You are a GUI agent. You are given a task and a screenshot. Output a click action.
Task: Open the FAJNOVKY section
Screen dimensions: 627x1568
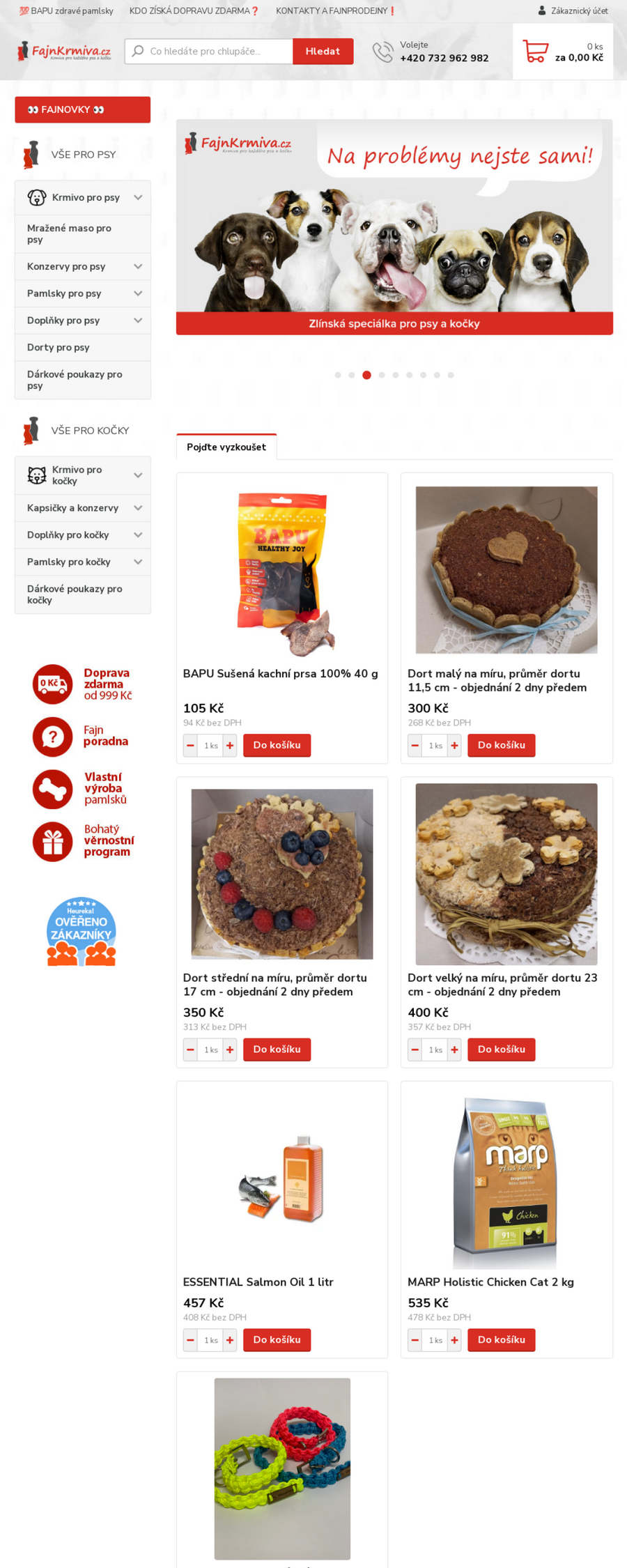(x=82, y=110)
